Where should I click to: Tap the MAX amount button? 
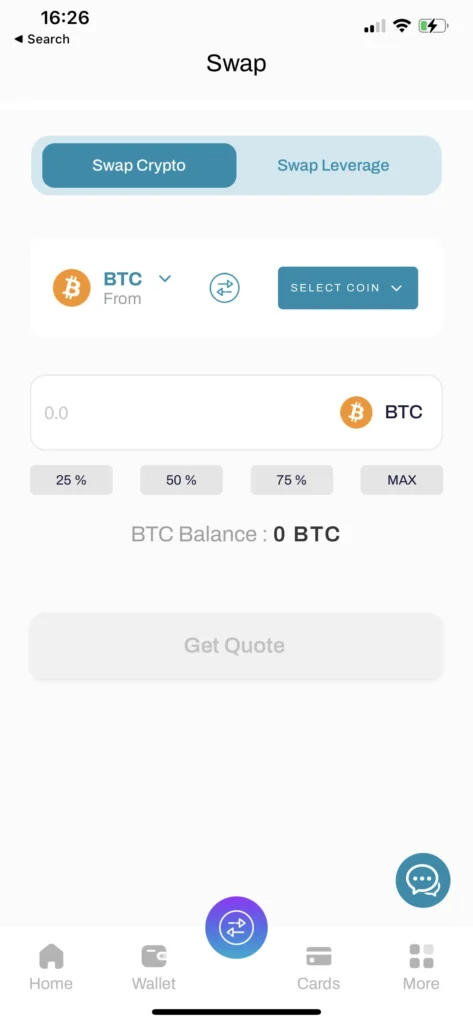click(x=402, y=480)
